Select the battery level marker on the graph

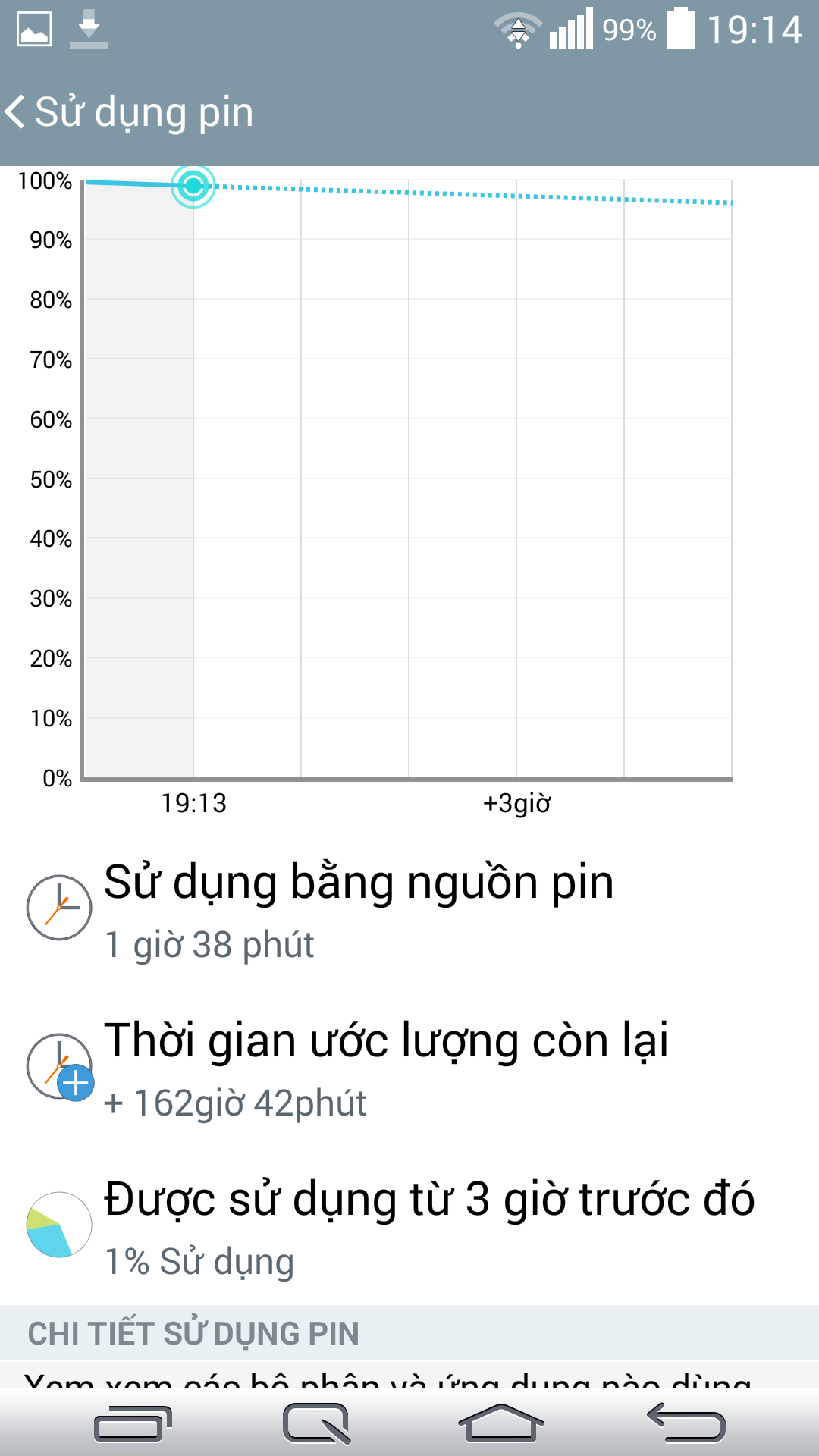(x=194, y=185)
